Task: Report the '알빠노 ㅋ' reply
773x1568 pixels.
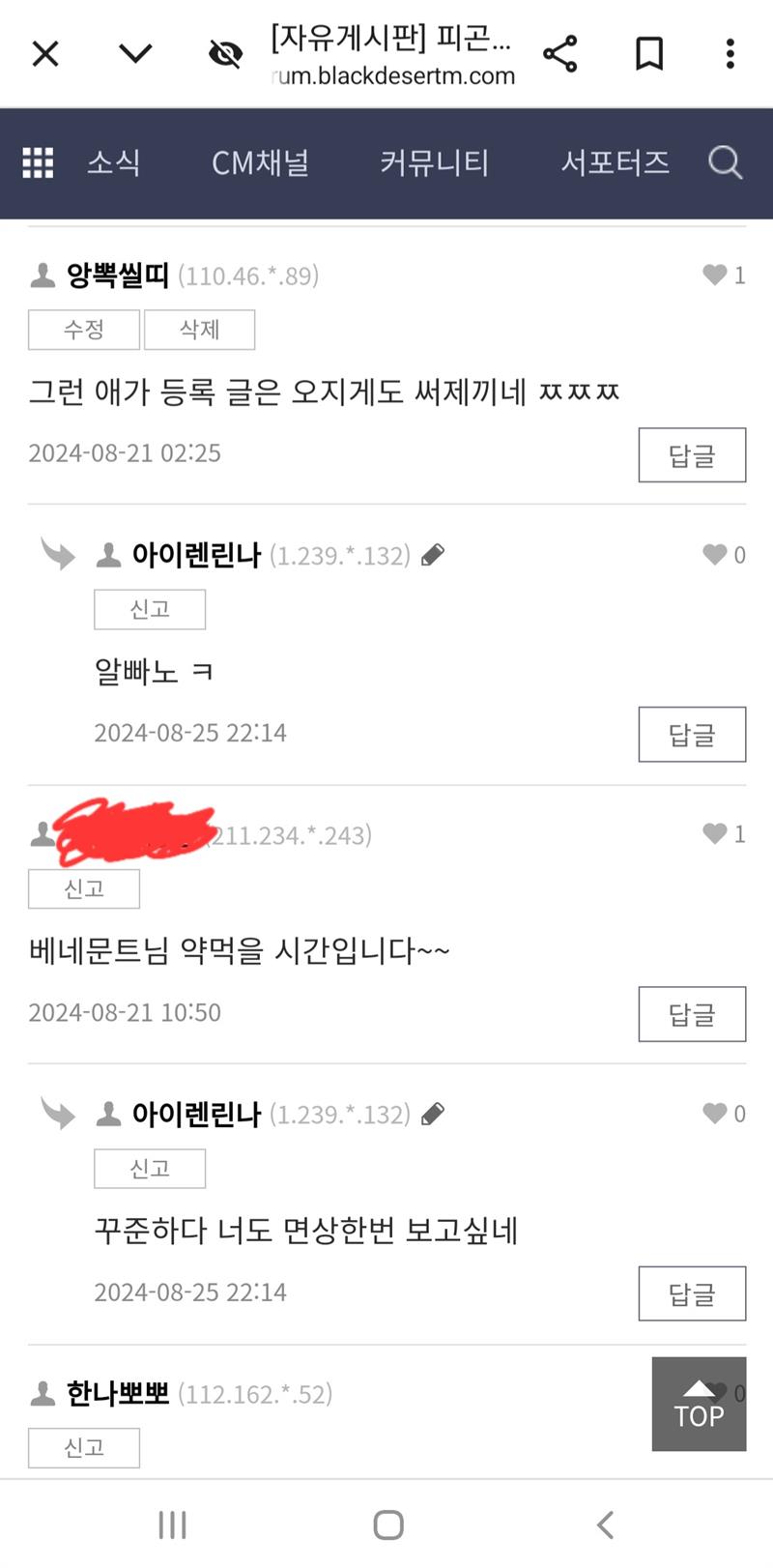Action: (x=150, y=609)
